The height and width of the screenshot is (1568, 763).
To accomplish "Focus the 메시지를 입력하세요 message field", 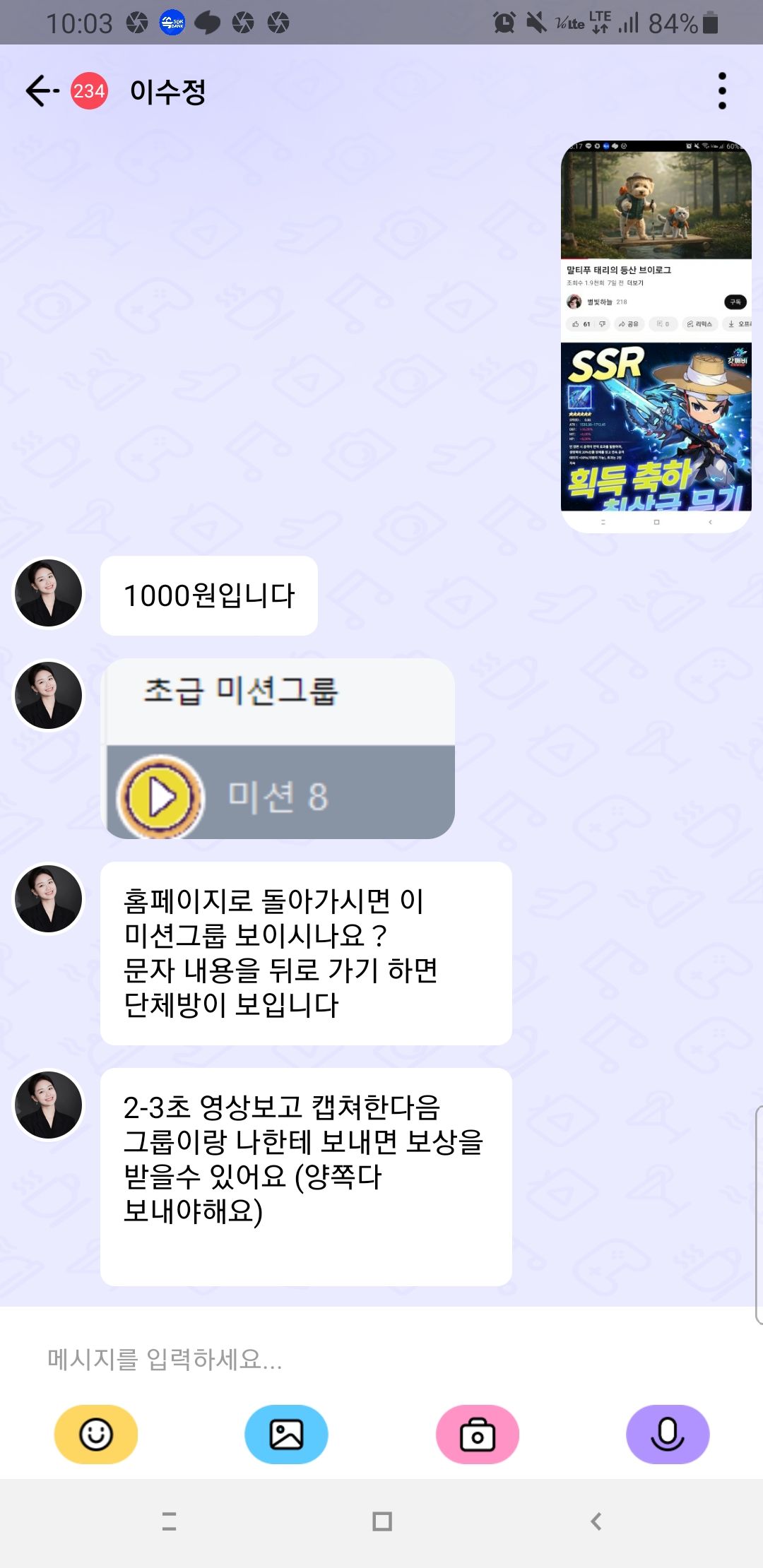I will [x=381, y=1359].
